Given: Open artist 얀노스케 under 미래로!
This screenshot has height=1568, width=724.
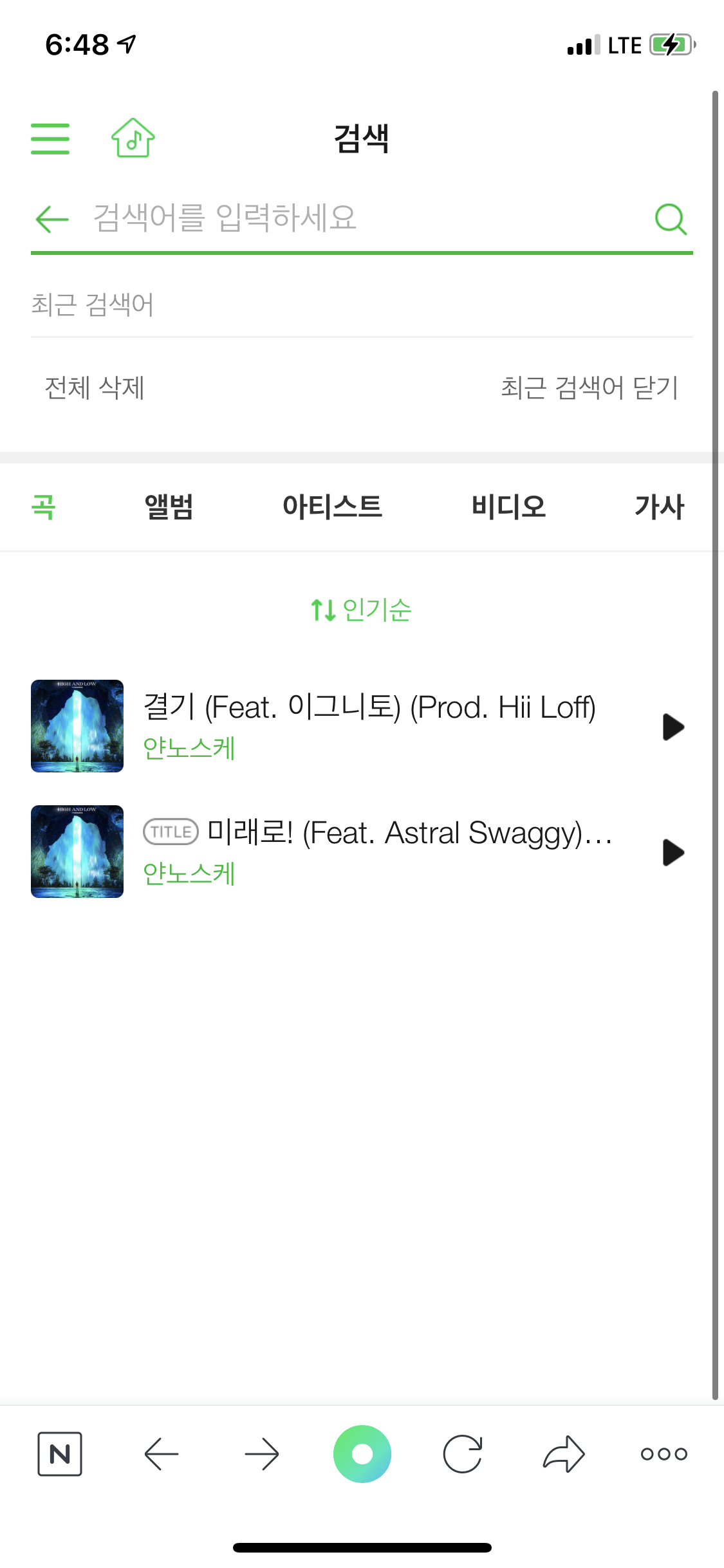Looking at the screenshot, I should click(x=189, y=873).
